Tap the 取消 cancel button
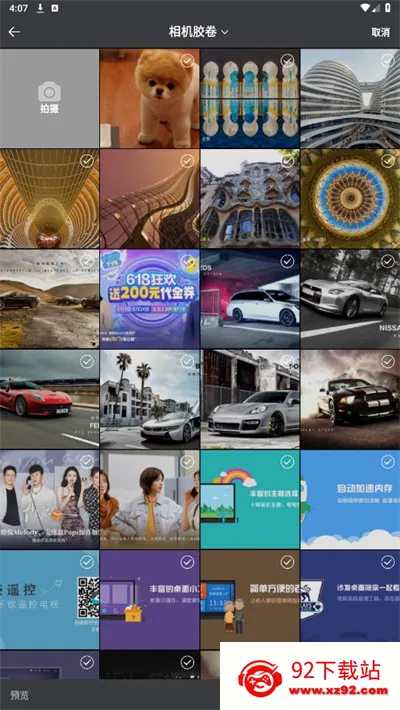Viewport: 400px width, 710px height. click(x=381, y=32)
